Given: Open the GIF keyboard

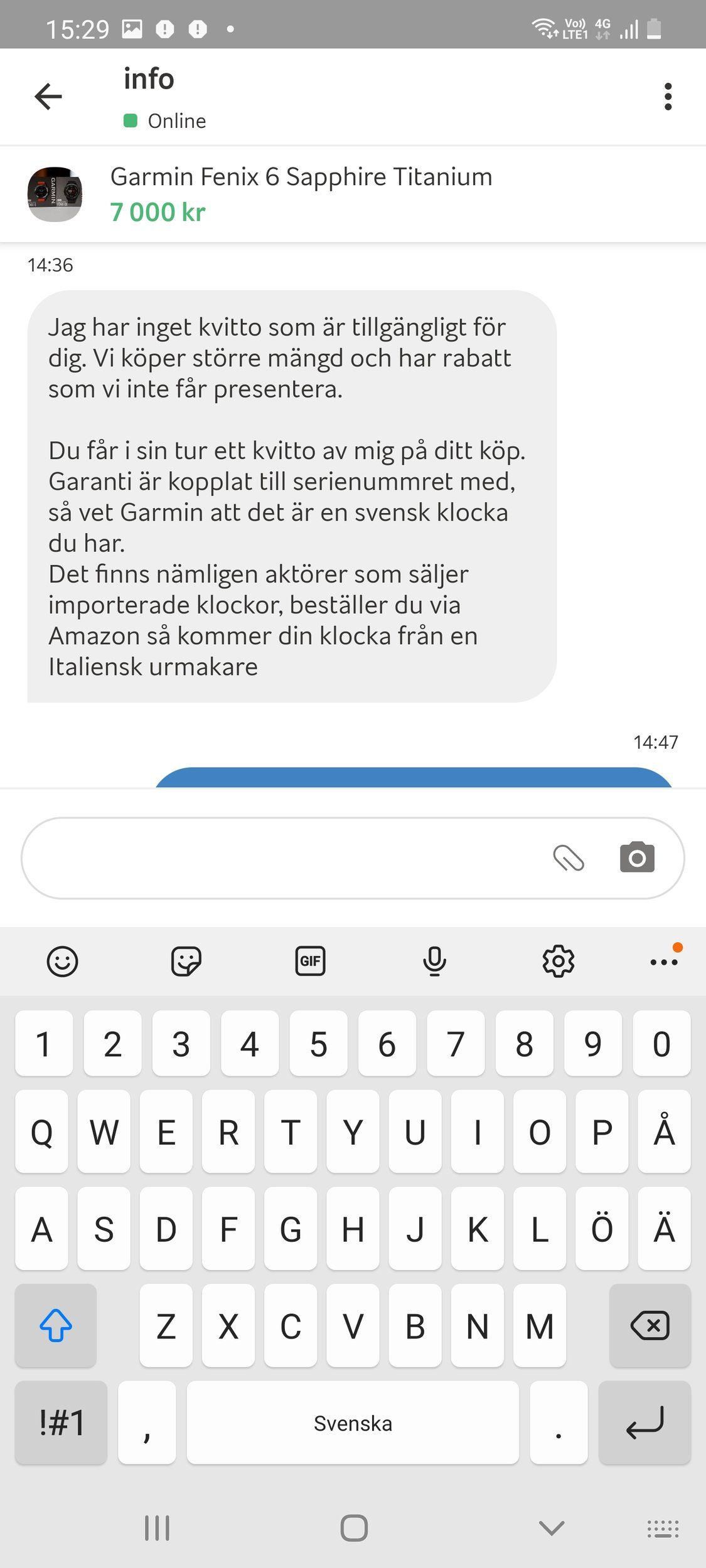Looking at the screenshot, I should (310, 961).
